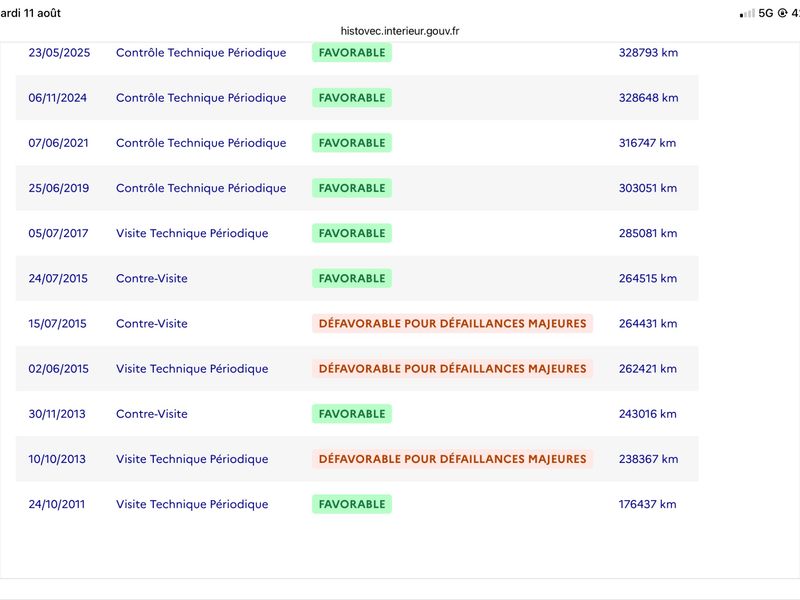Tap the histovec.interieur.gouv.fr address bar
The image size is (800, 600).
coord(399,31)
